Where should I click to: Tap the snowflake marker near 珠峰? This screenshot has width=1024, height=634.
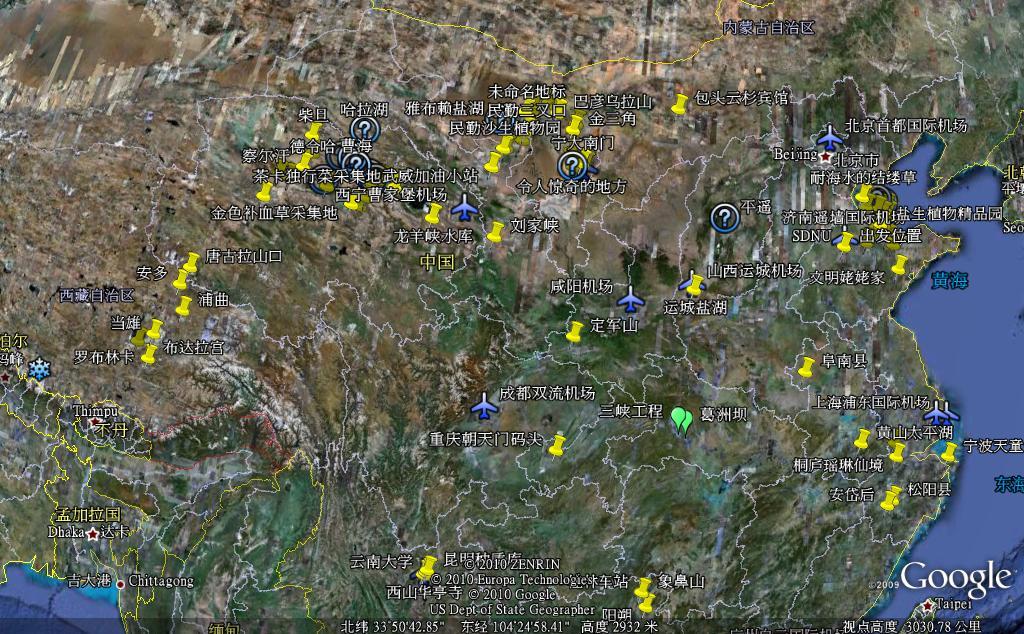coord(38,369)
